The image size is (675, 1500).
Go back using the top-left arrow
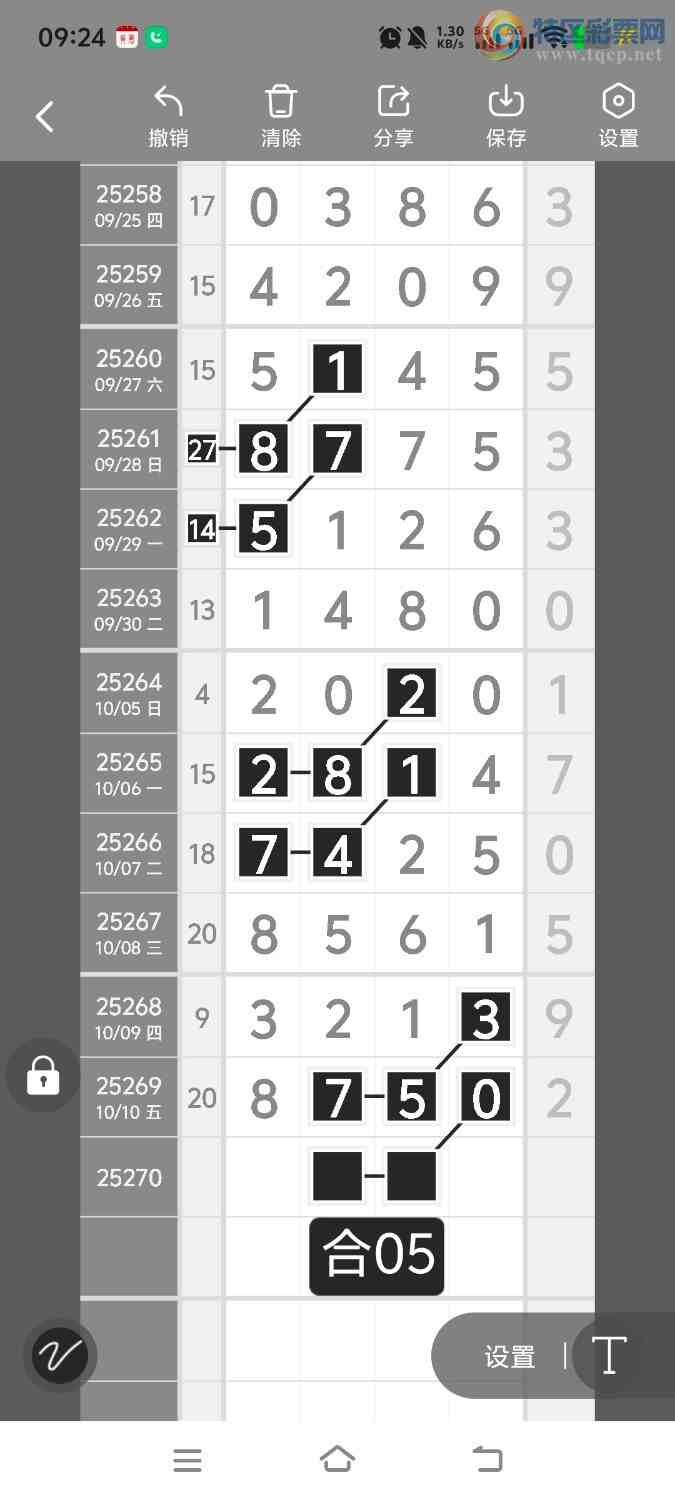(x=45, y=117)
